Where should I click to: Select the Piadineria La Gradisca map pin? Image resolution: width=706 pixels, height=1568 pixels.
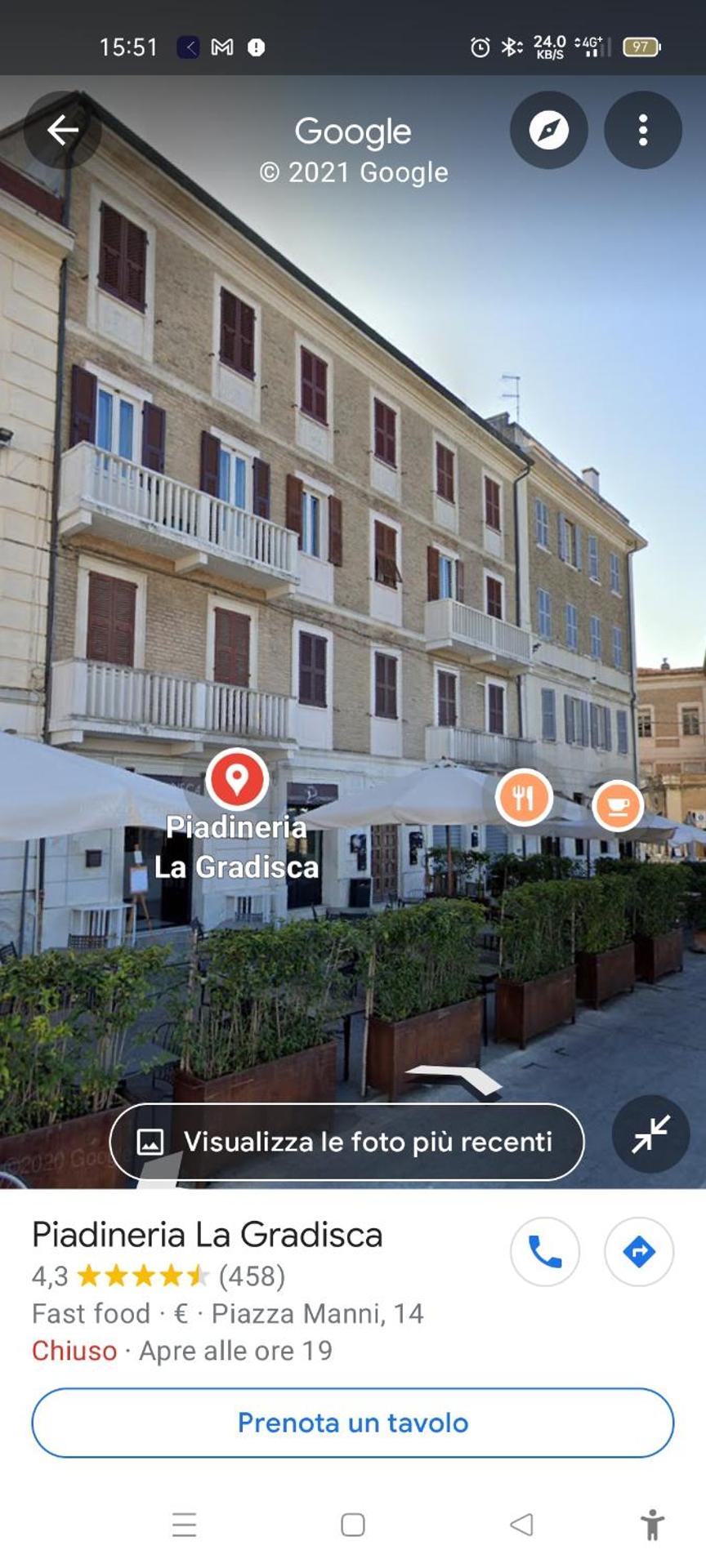click(x=237, y=780)
